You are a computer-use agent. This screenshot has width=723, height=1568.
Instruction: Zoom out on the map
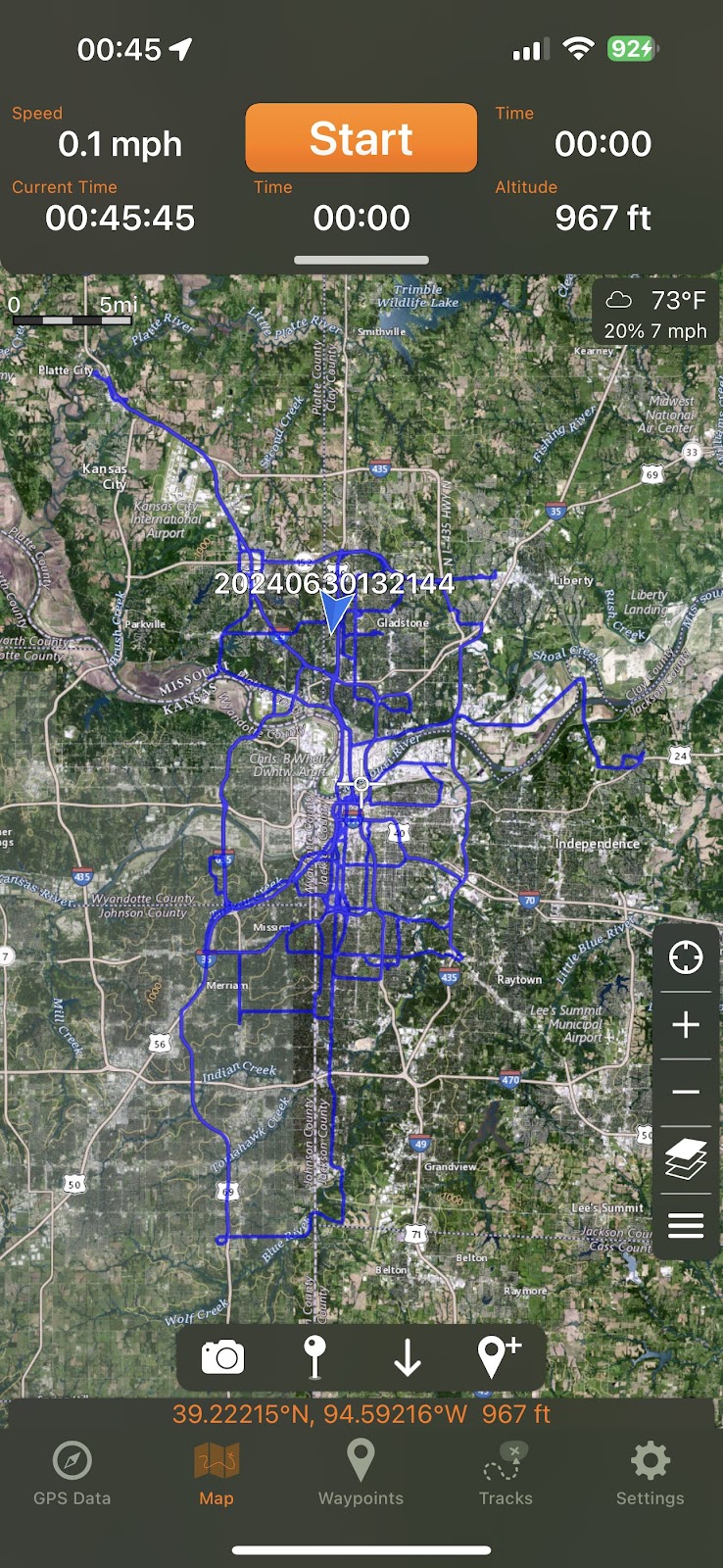(x=686, y=1092)
